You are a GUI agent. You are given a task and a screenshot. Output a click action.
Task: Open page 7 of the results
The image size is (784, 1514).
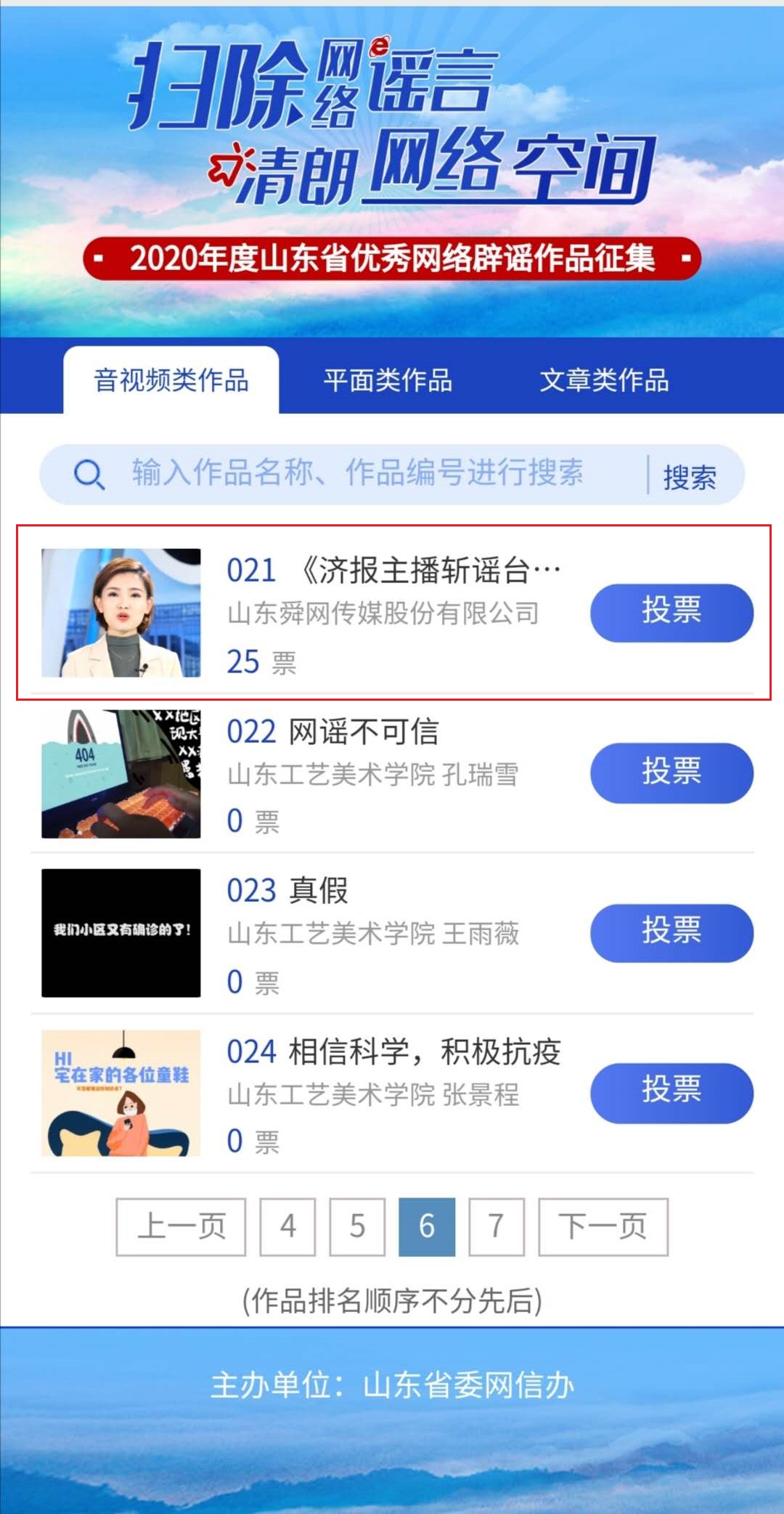coord(494,1226)
